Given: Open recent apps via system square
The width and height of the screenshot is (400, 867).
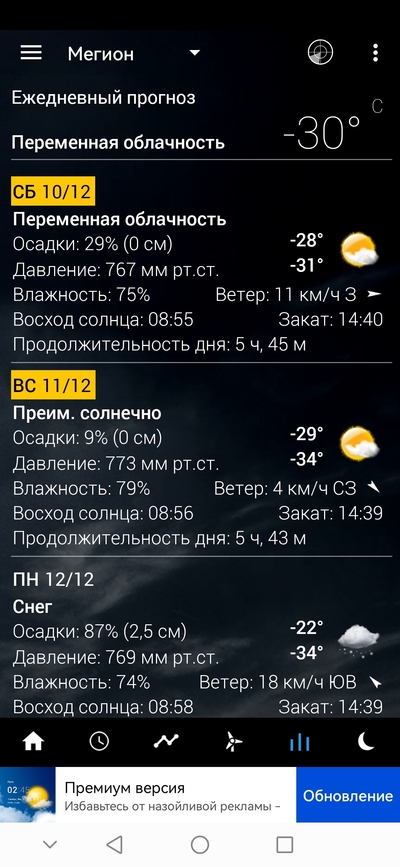Looking at the screenshot, I should point(284,844).
